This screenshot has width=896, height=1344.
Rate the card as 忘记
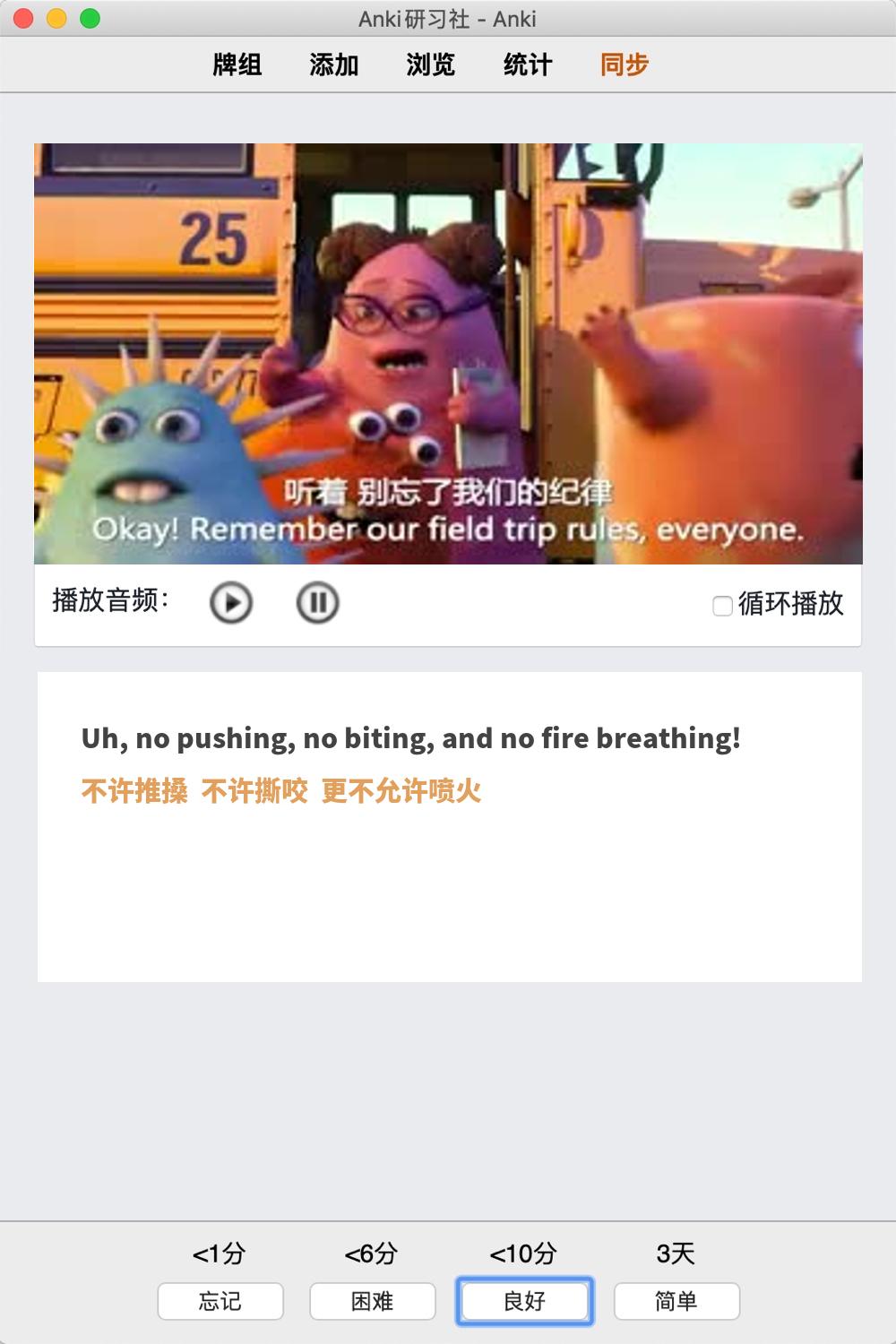[220, 1301]
